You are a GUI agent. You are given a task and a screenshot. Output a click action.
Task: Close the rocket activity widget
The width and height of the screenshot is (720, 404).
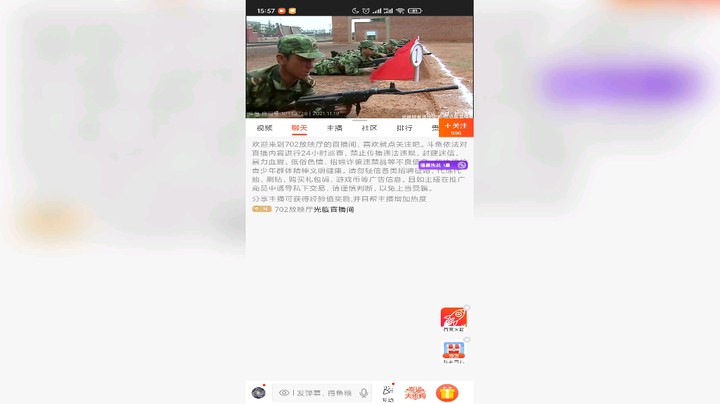click(467, 308)
